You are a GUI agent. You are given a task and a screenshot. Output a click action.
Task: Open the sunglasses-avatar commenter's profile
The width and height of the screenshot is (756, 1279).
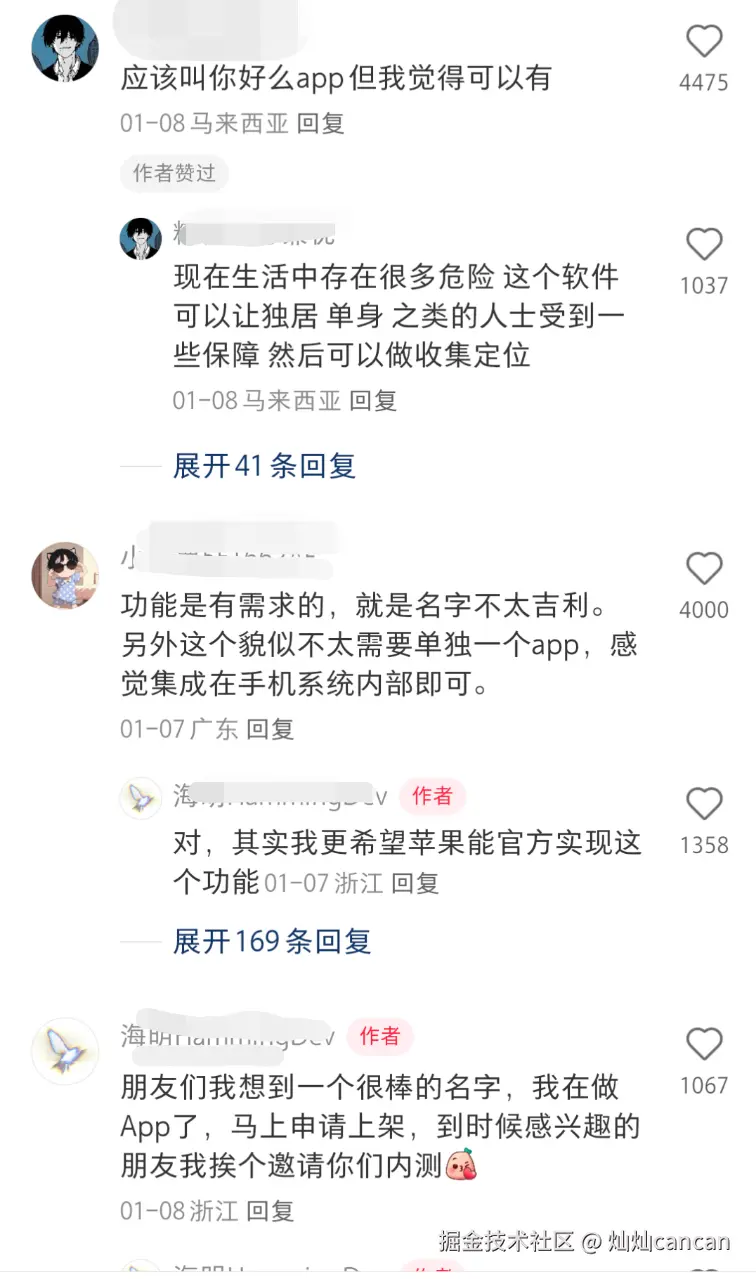[66, 576]
